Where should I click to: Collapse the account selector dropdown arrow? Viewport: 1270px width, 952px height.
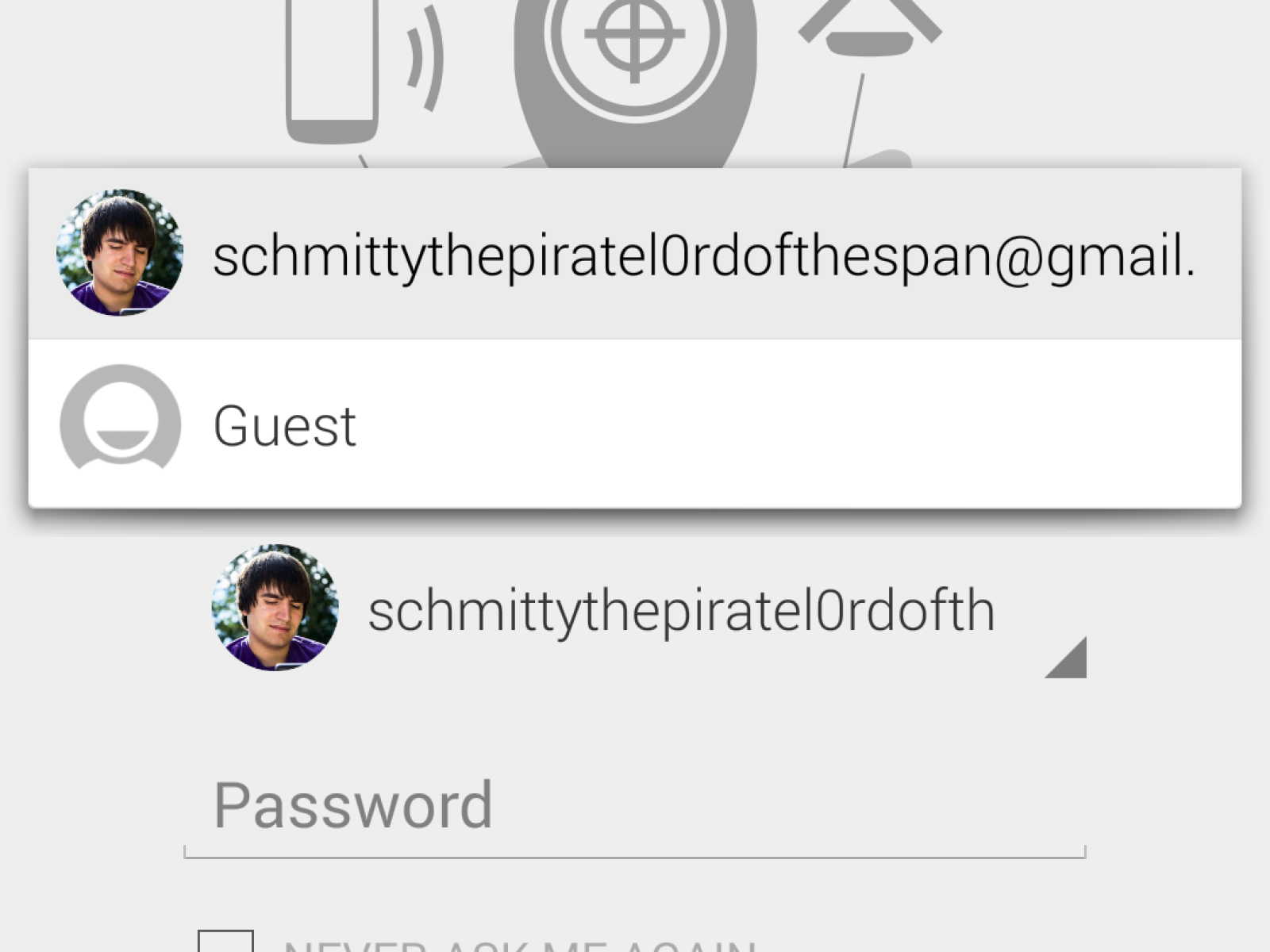click(1068, 660)
